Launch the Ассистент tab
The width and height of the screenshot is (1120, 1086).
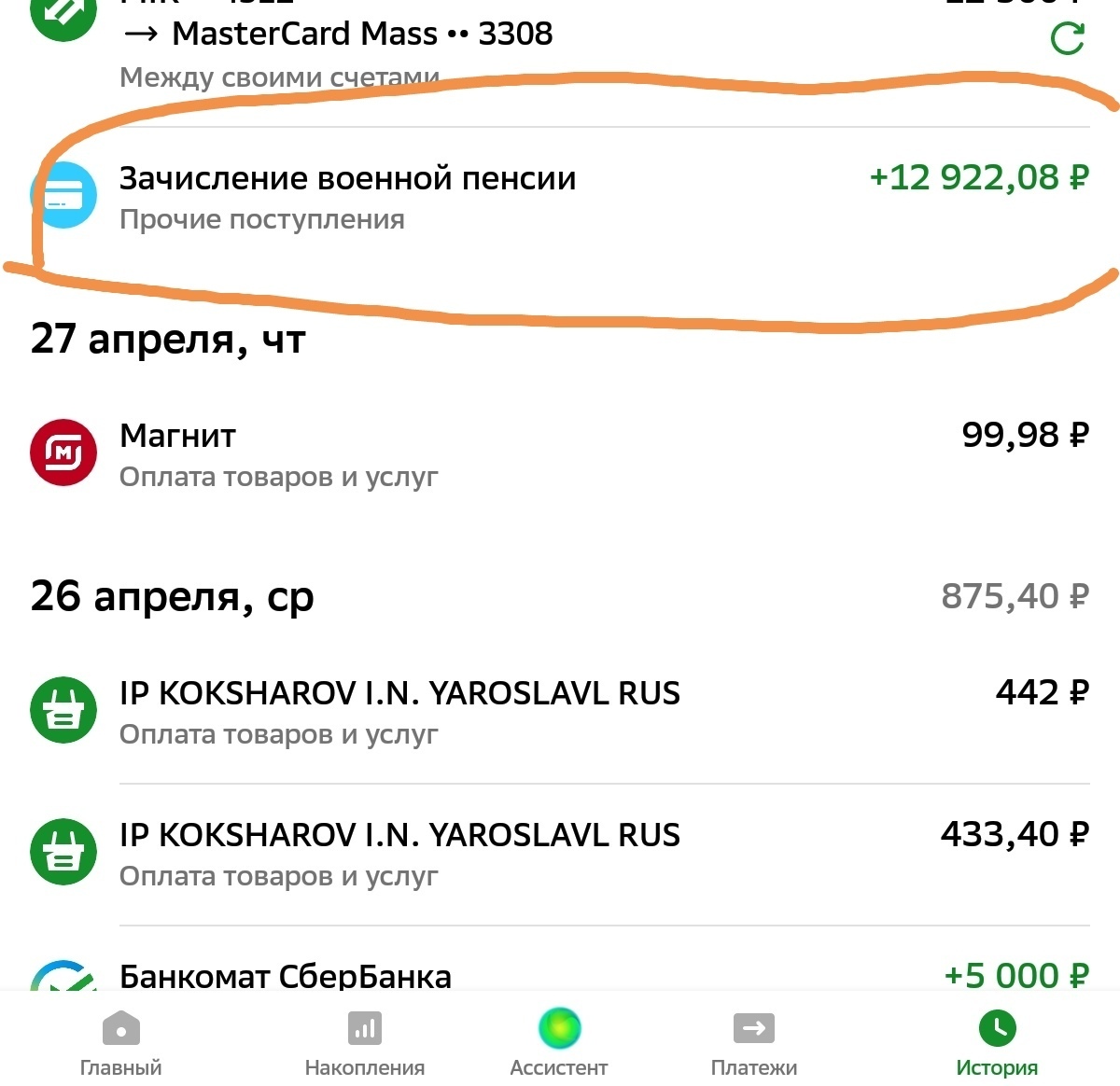(559, 1043)
